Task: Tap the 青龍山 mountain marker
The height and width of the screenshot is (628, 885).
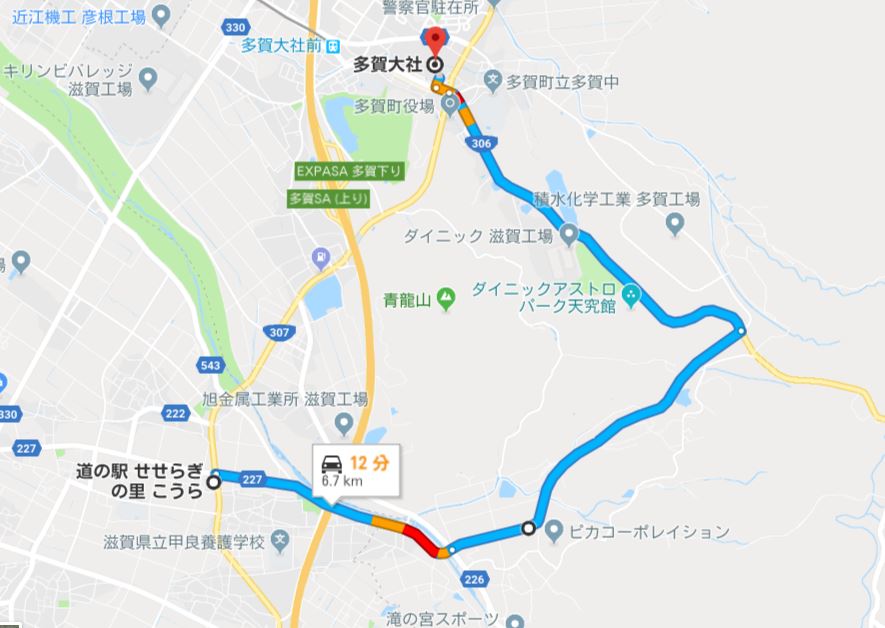Action: pos(444,297)
